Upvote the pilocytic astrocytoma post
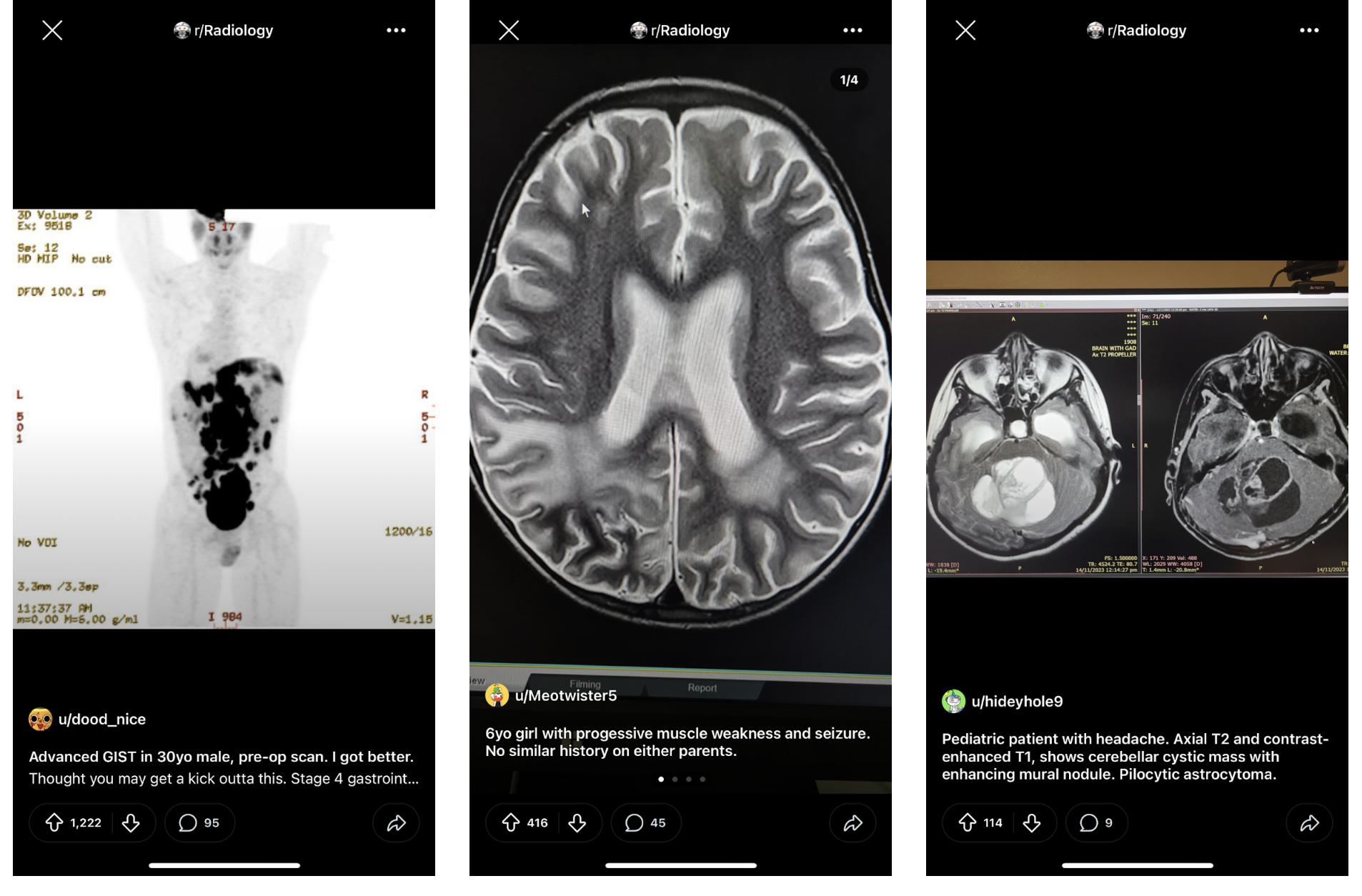1362x896 pixels. point(968,822)
